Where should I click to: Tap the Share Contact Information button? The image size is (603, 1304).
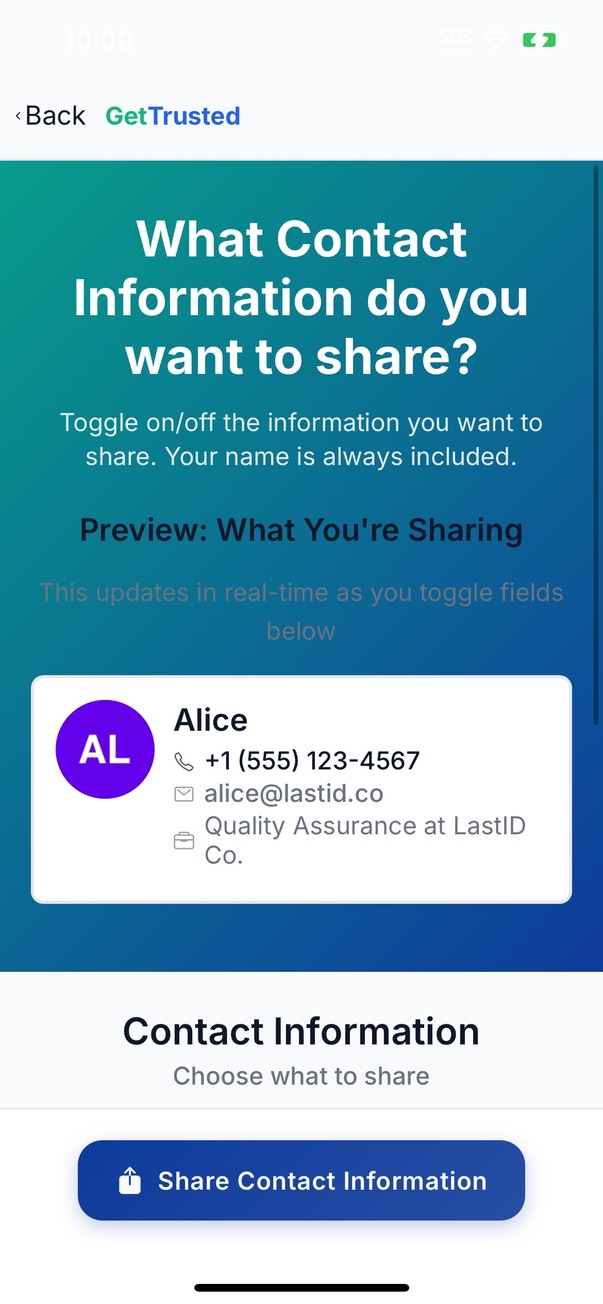click(x=301, y=1180)
